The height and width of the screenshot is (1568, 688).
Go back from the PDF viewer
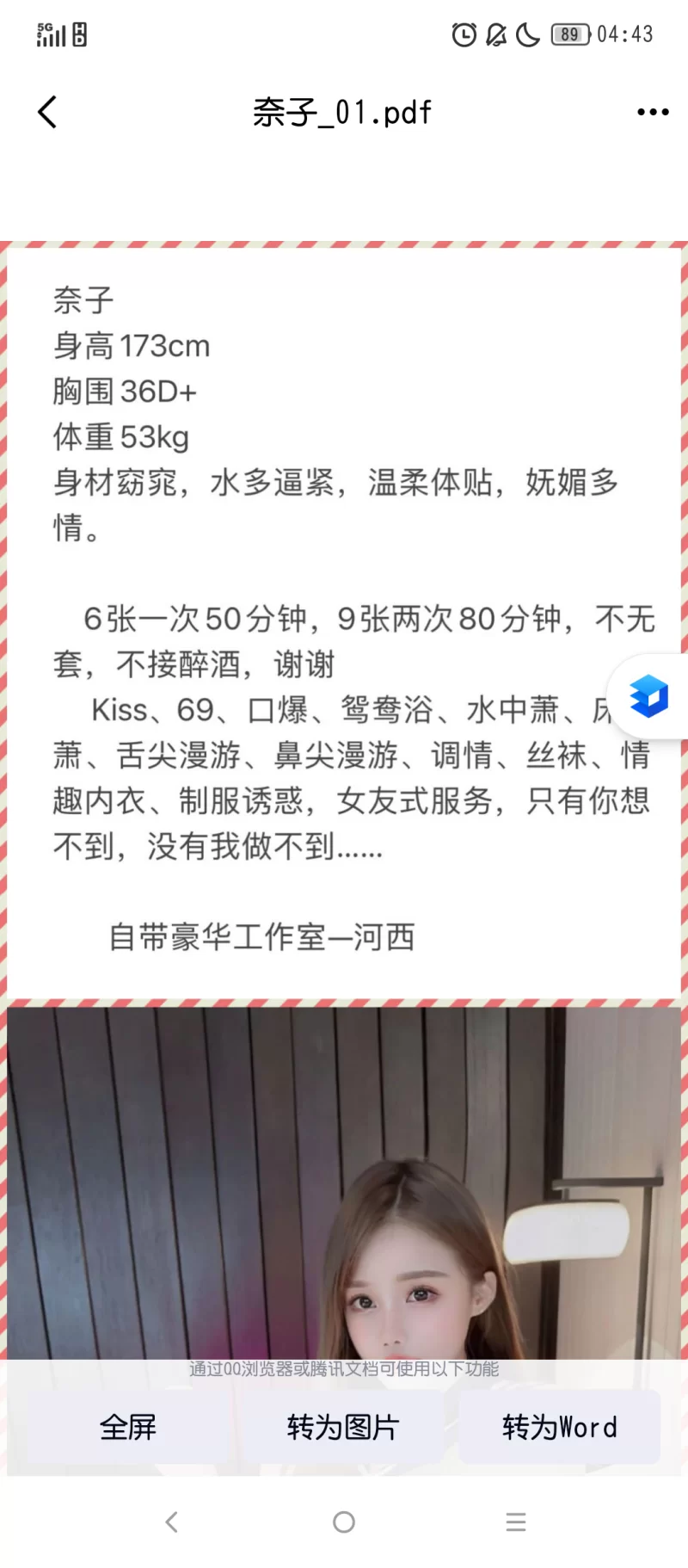[48, 112]
